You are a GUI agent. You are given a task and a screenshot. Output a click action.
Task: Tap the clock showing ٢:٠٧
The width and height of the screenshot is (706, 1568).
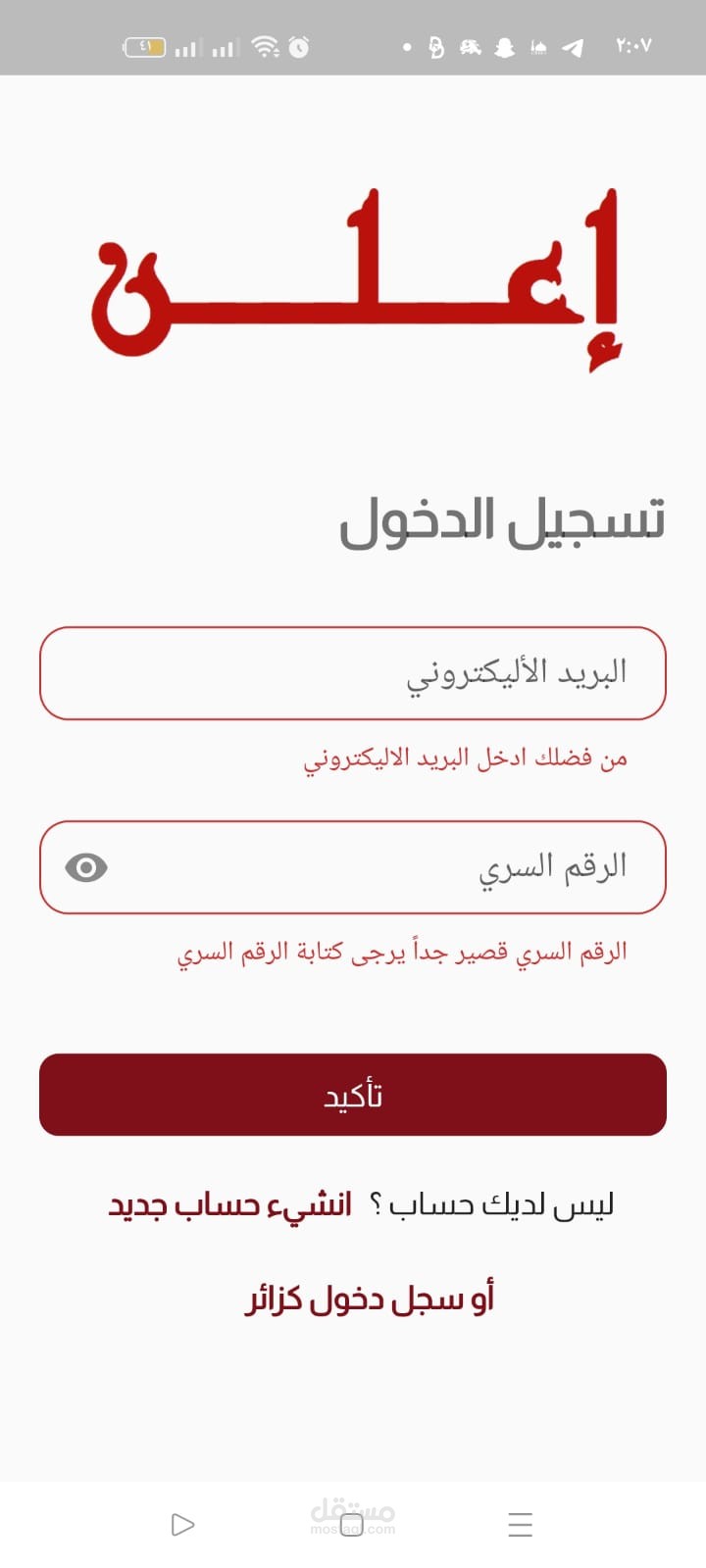tap(634, 46)
